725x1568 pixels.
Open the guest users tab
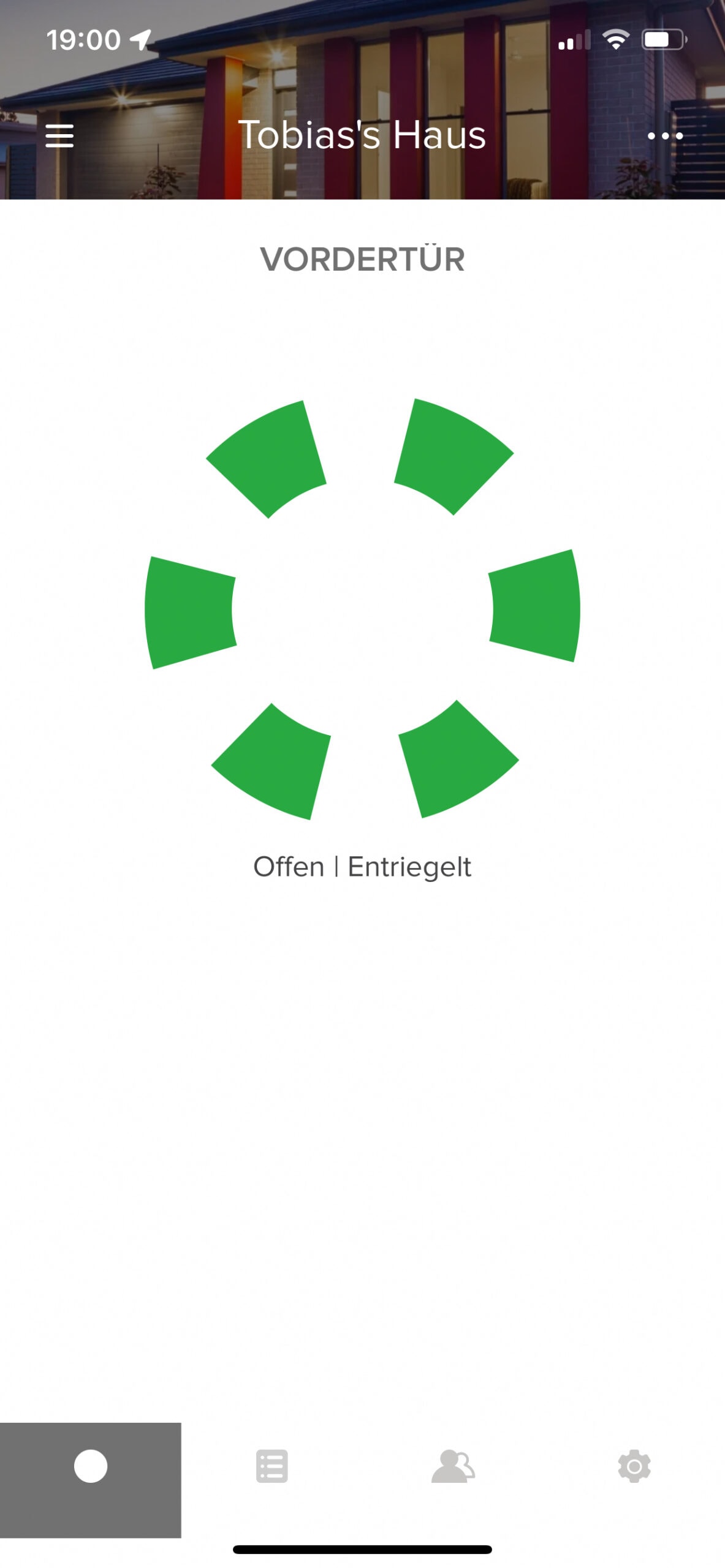[453, 1466]
